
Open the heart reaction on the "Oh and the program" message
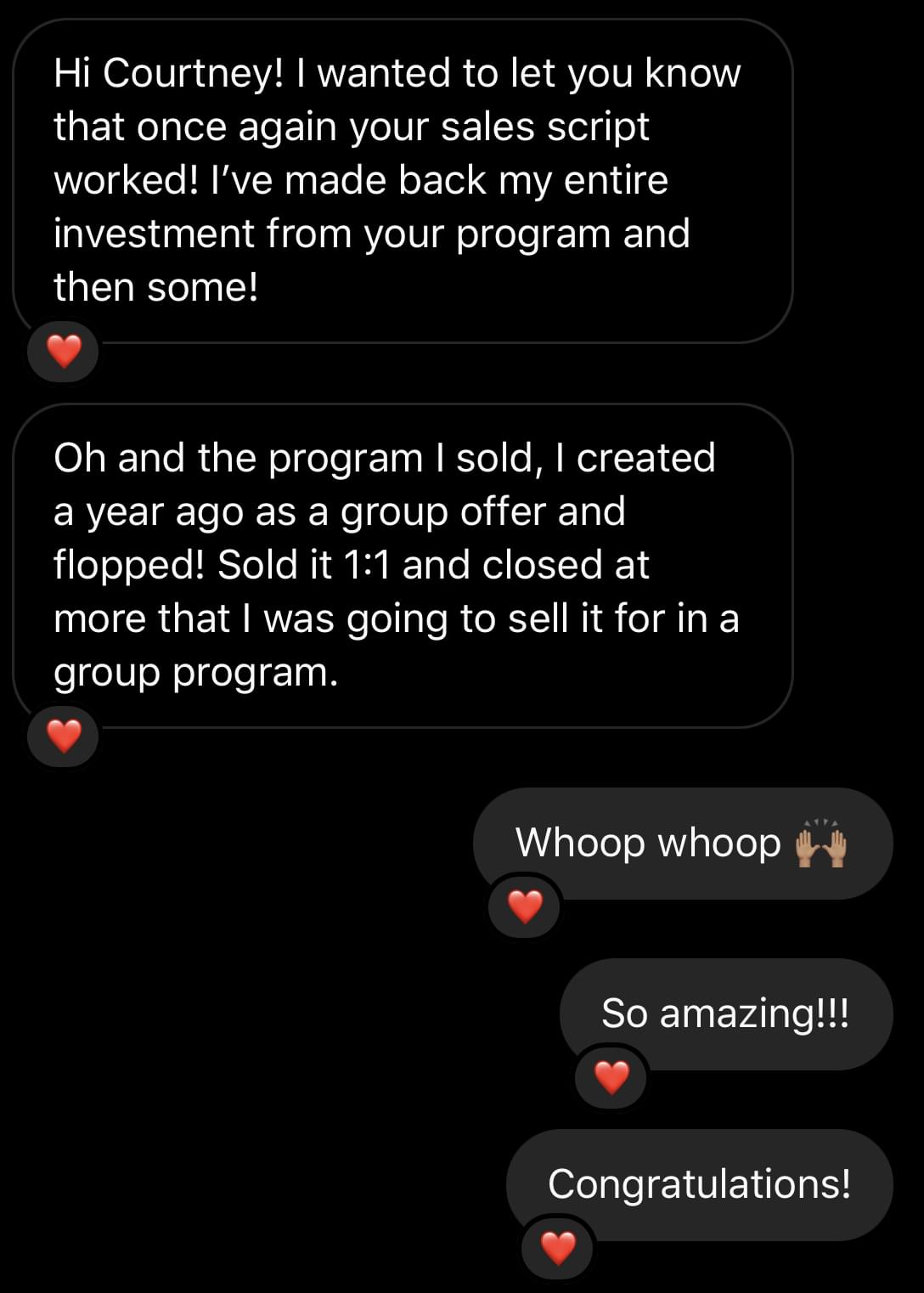64,736
